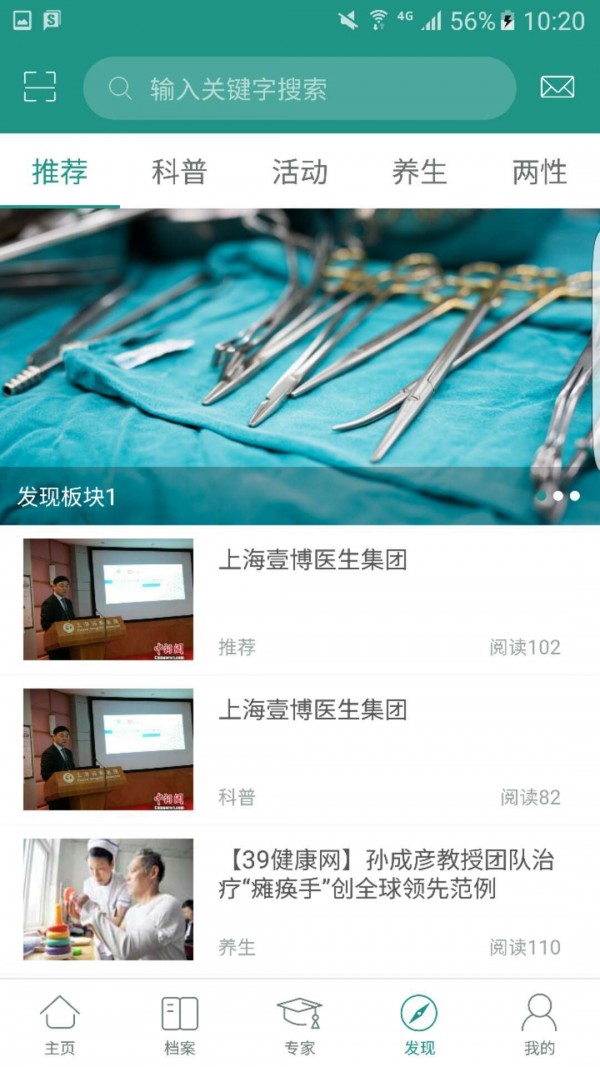Switch to the 活动 tab
Image resolution: width=600 pixels, height=1067 pixels.
[x=299, y=172]
